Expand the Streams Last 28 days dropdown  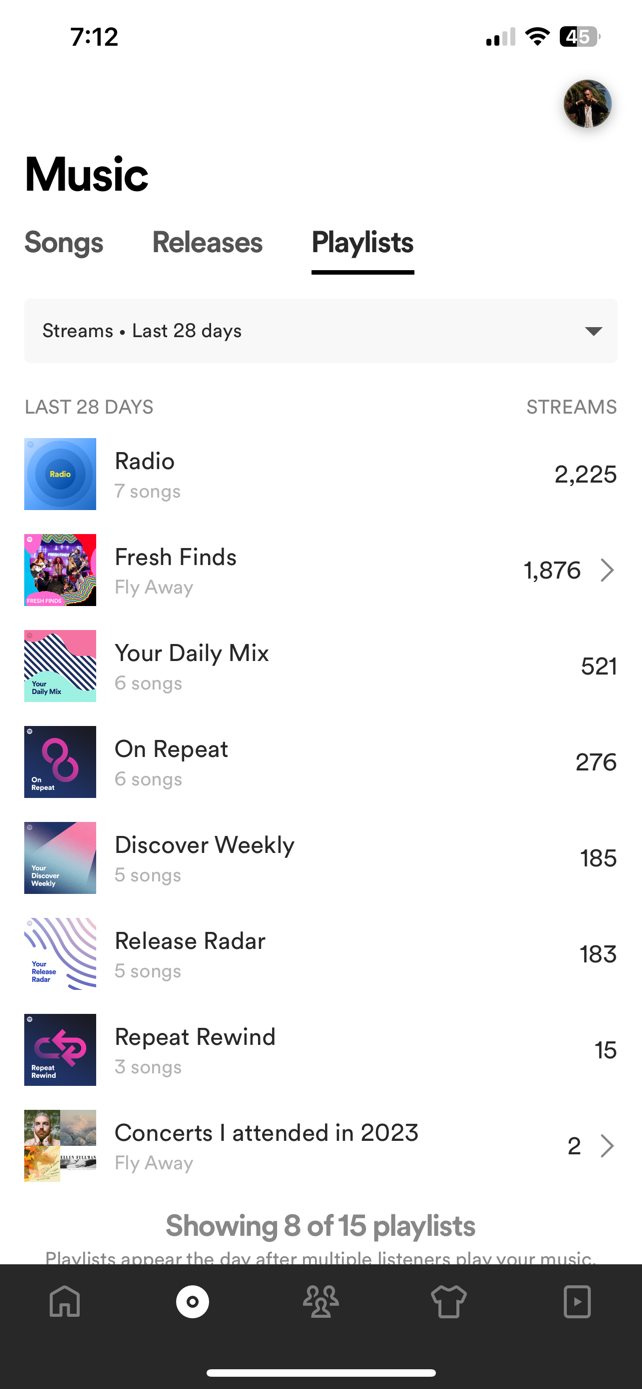coord(320,331)
